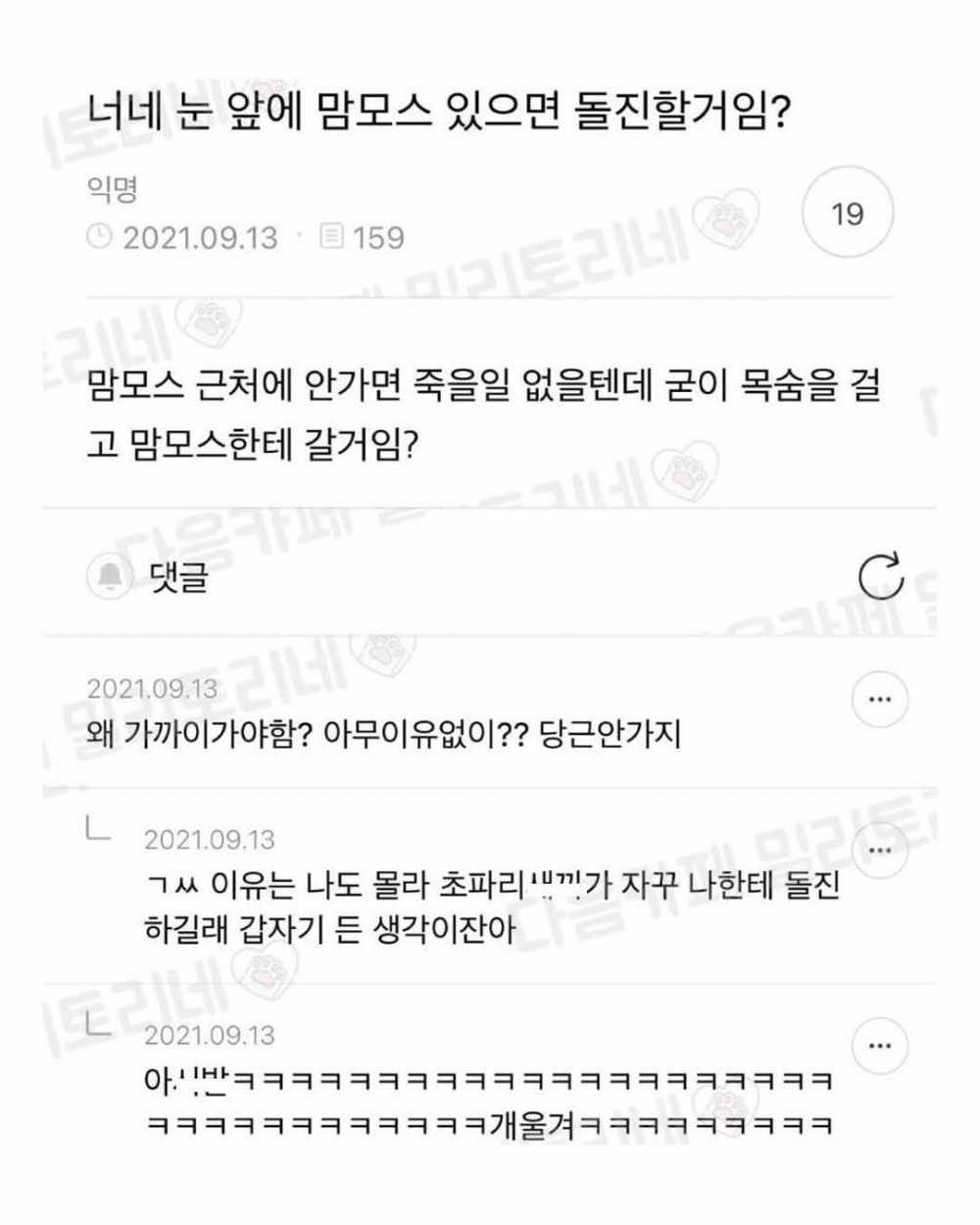This screenshot has height=1225, width=980.
Task: Refresh the comment list
Action: (879, 576)
